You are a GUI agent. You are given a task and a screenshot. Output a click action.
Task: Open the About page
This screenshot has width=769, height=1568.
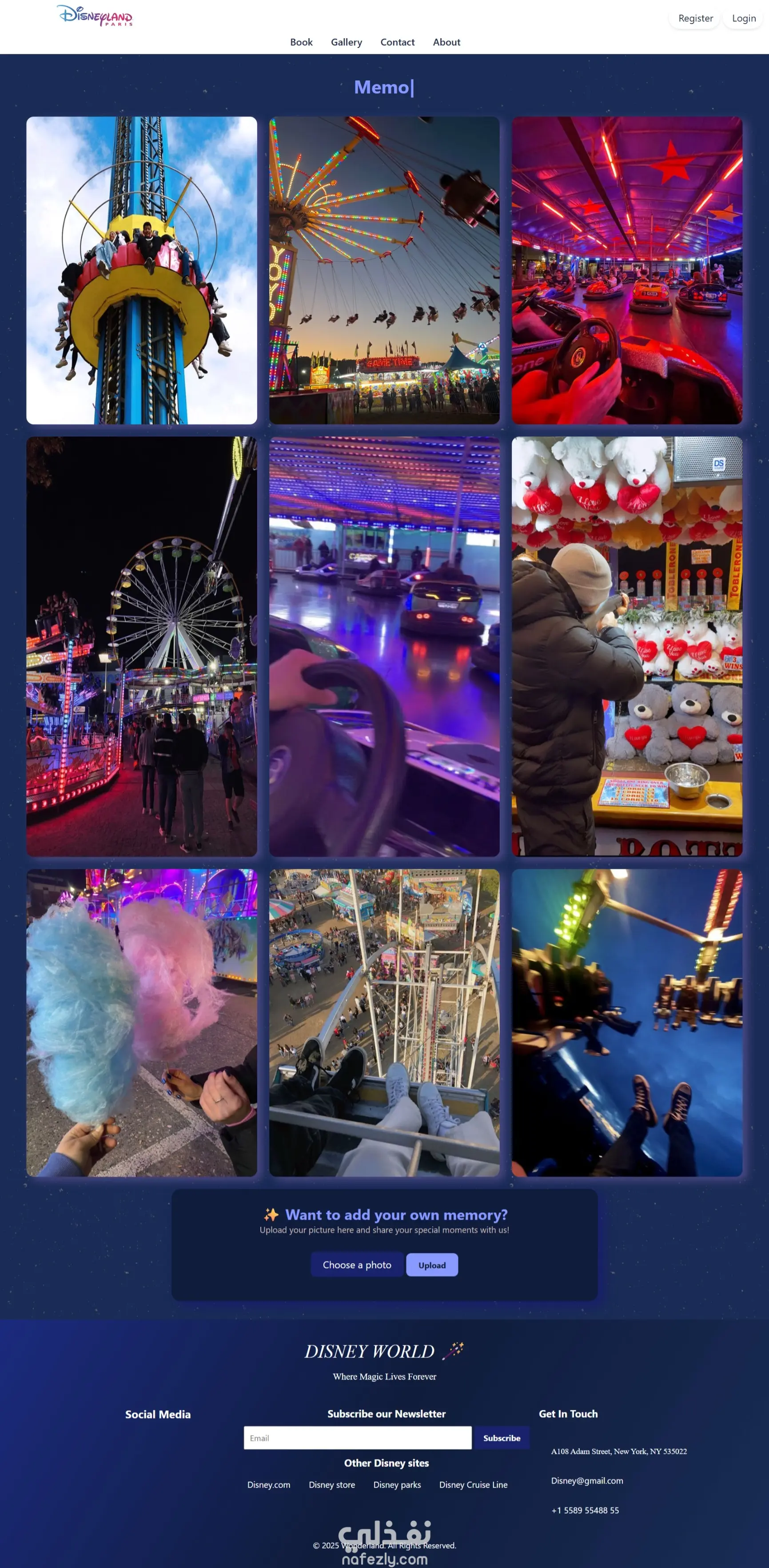[446, 42]
